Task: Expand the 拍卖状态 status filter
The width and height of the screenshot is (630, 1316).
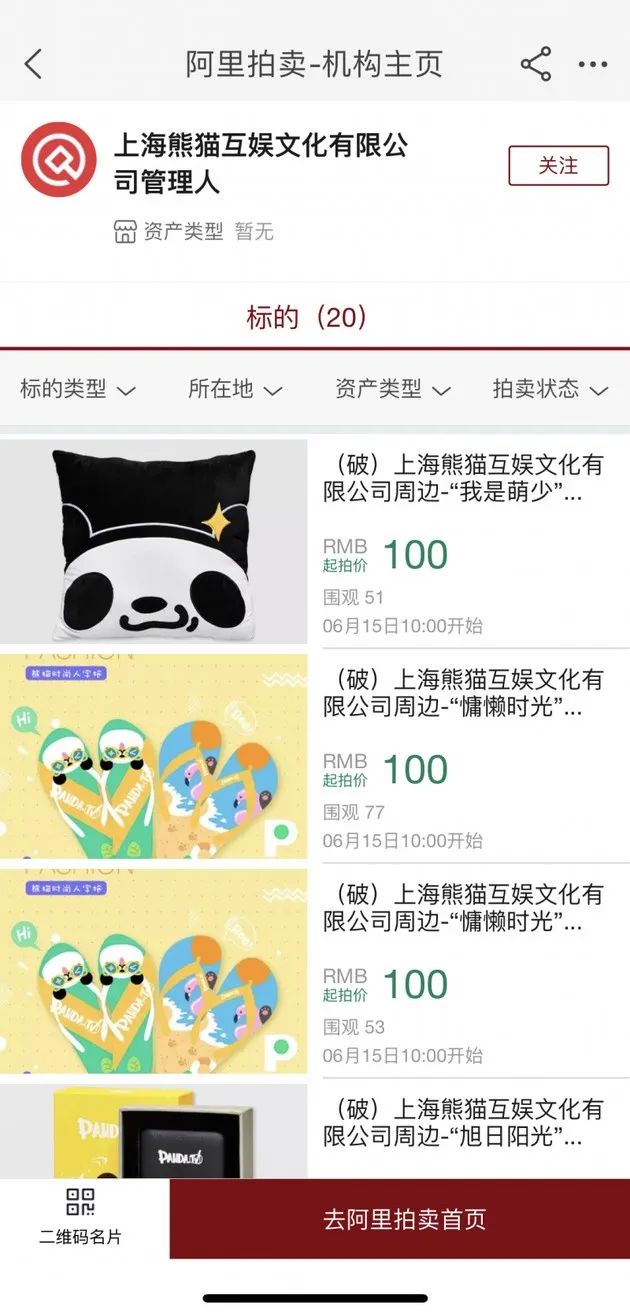Action: click(550, 389)
